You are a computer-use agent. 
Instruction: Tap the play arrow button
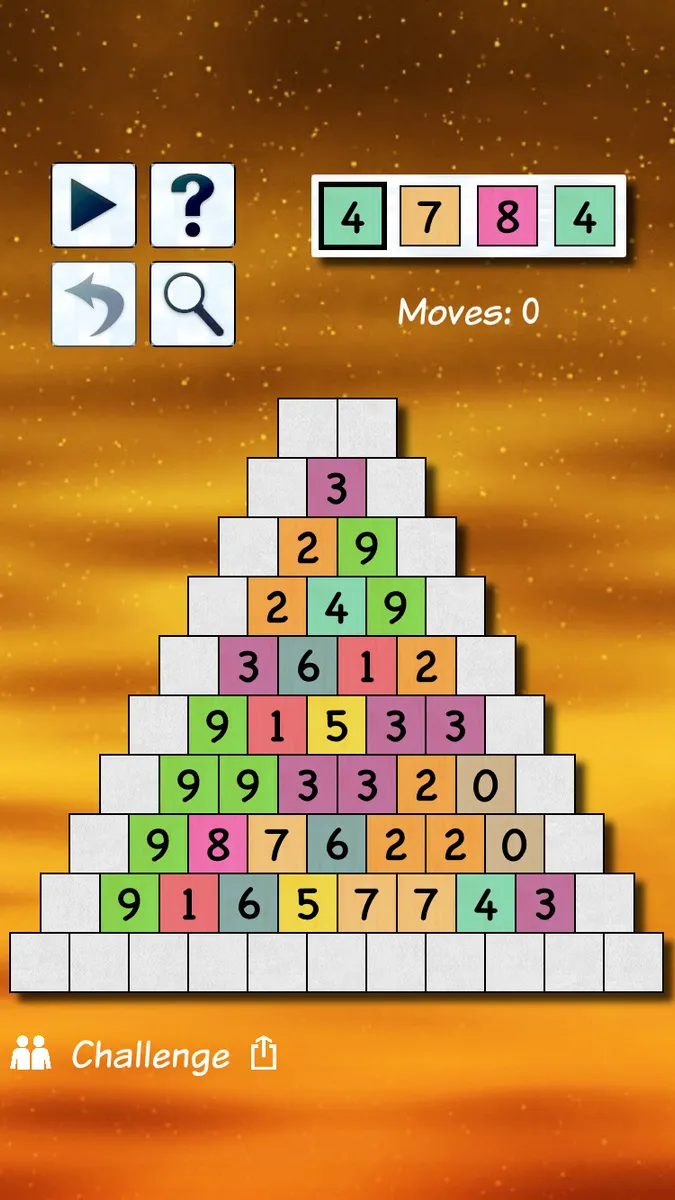pos(93,205)
